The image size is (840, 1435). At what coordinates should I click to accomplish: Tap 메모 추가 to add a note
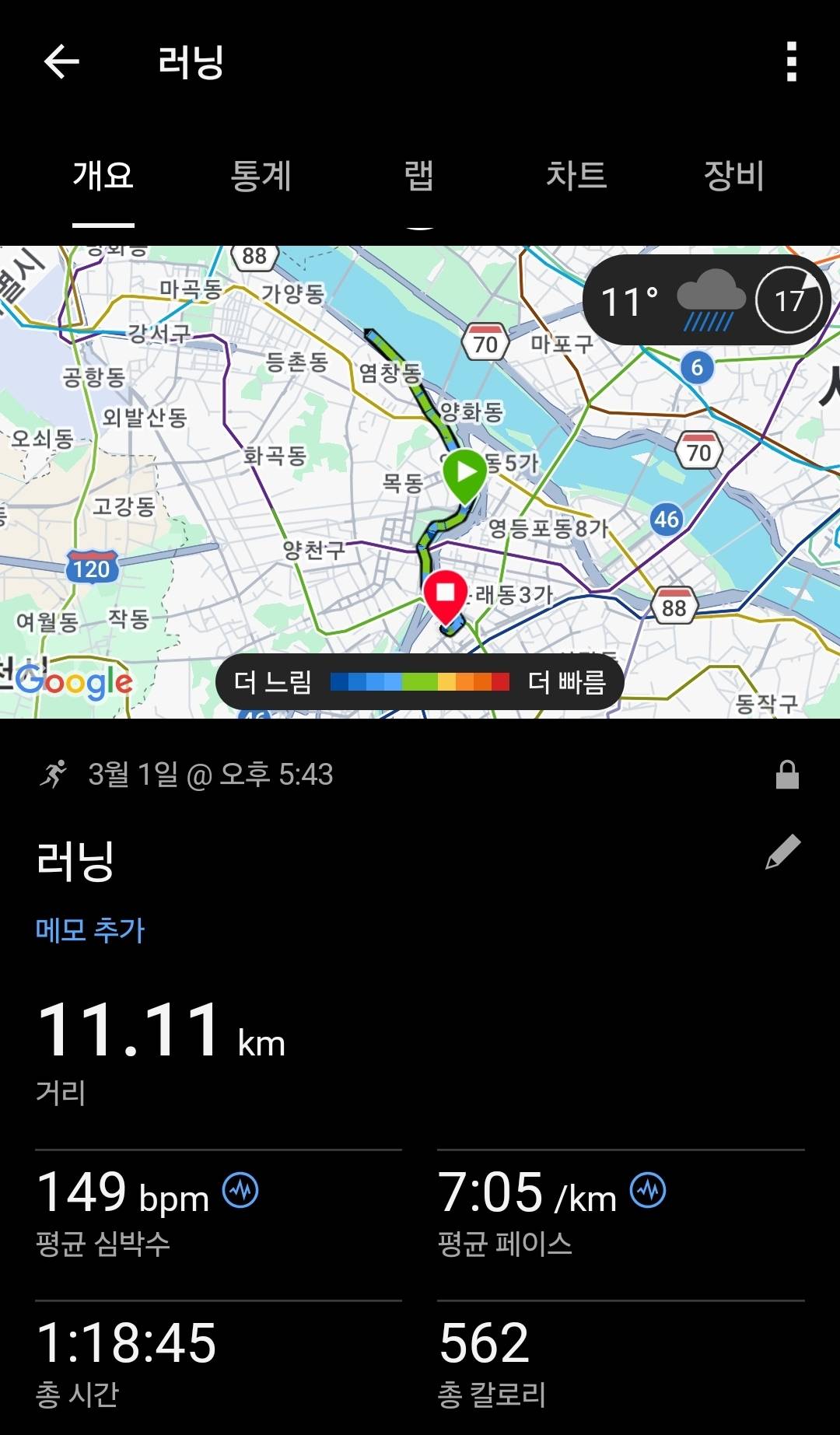[x=89, y=930]
